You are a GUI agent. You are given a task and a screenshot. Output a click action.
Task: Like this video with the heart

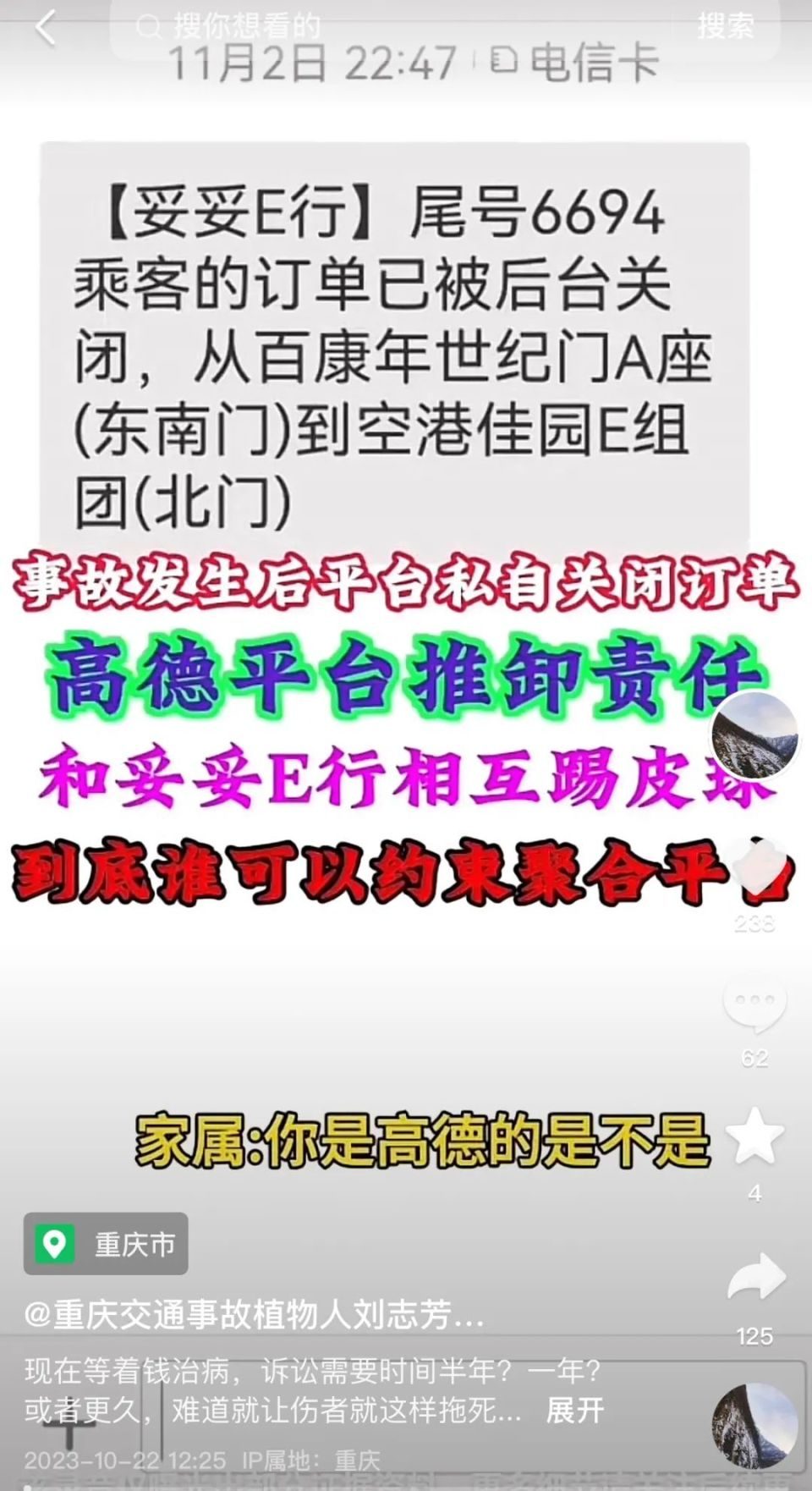pos(755,870)
